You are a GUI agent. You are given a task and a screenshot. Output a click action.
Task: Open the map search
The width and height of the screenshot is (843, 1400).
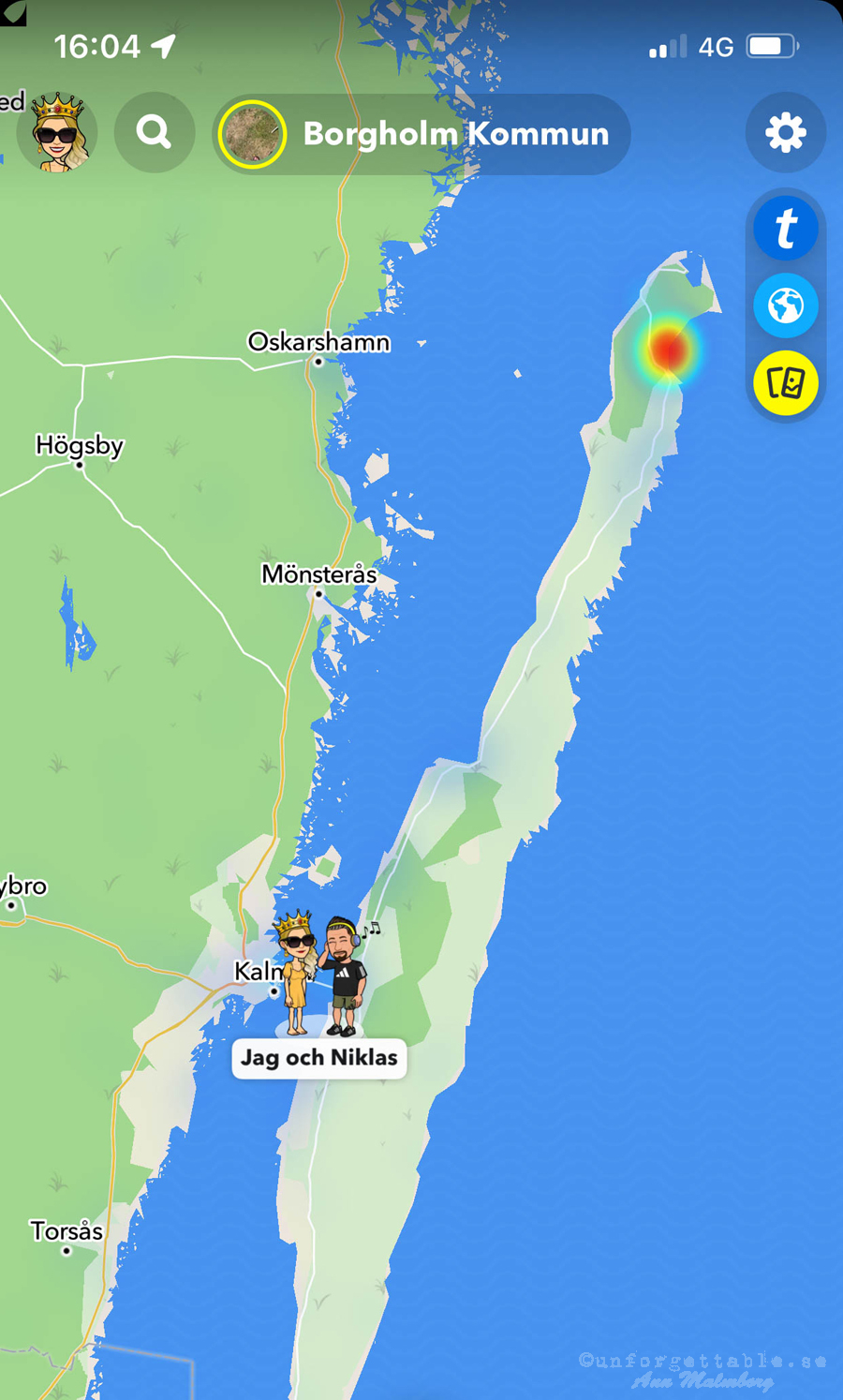155,133
